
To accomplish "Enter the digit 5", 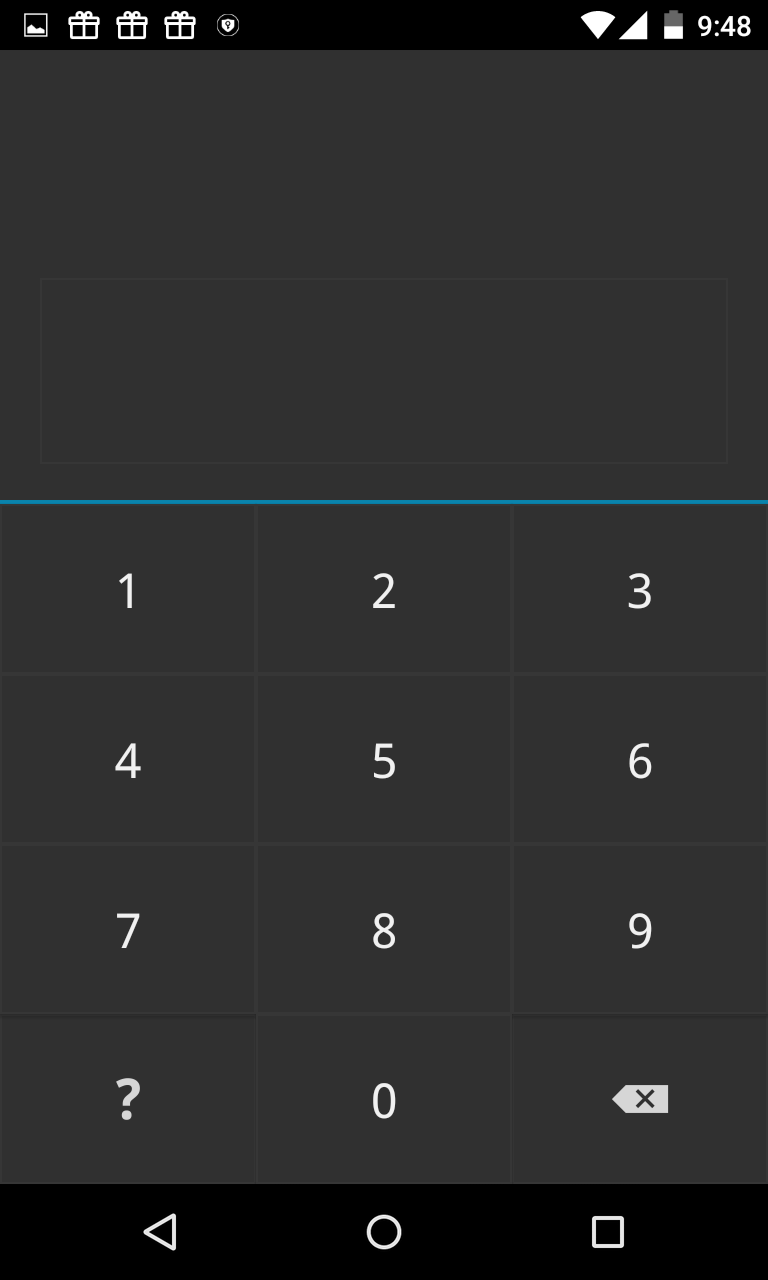I will click(x=384, y=759).
